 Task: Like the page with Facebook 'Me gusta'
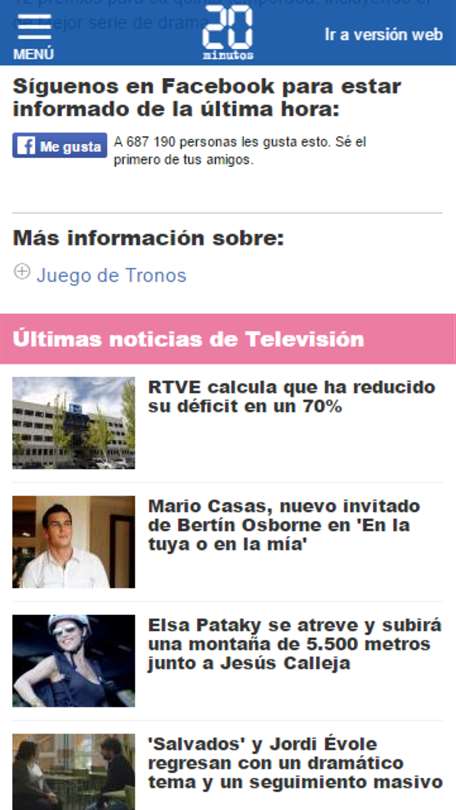tap(60, 146)
